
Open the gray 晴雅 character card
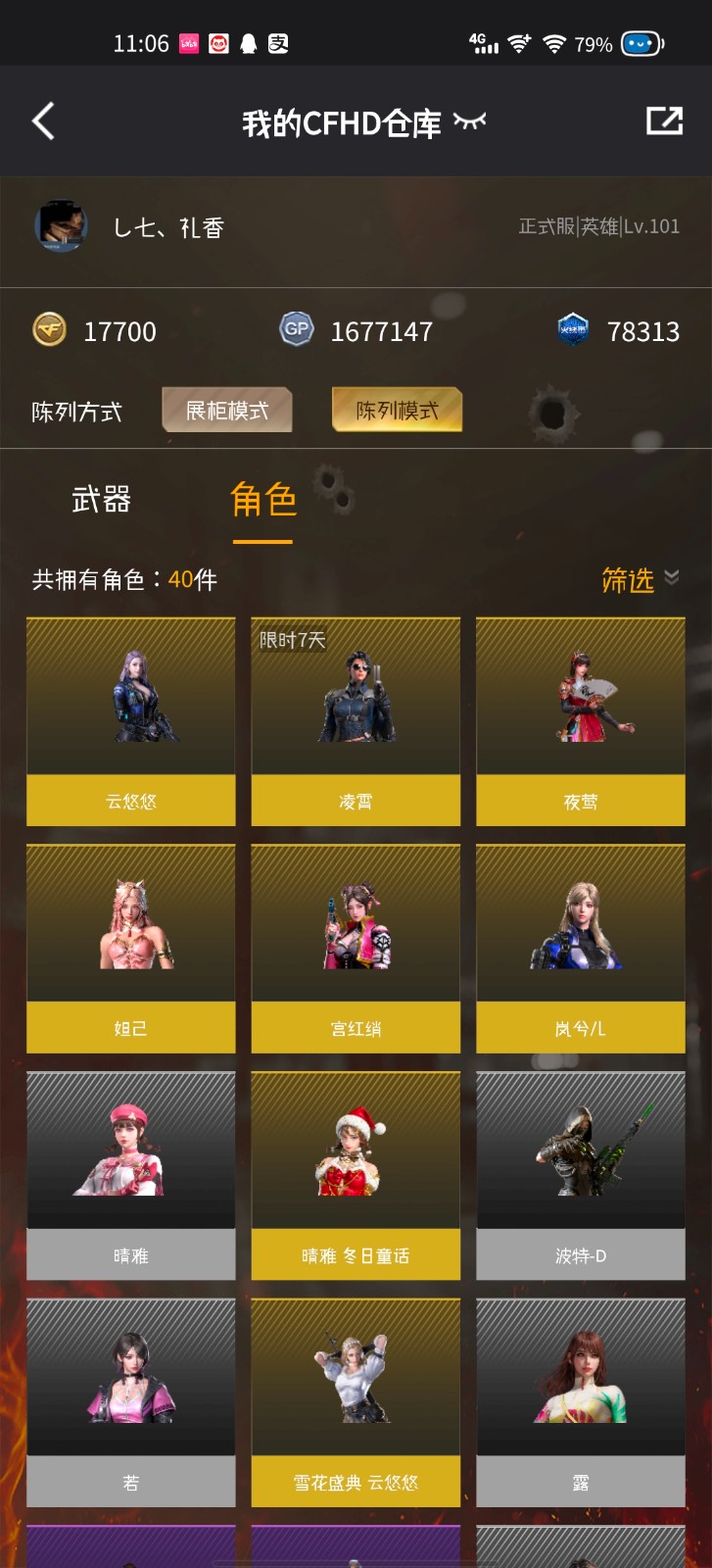[x=131, y=1176]
